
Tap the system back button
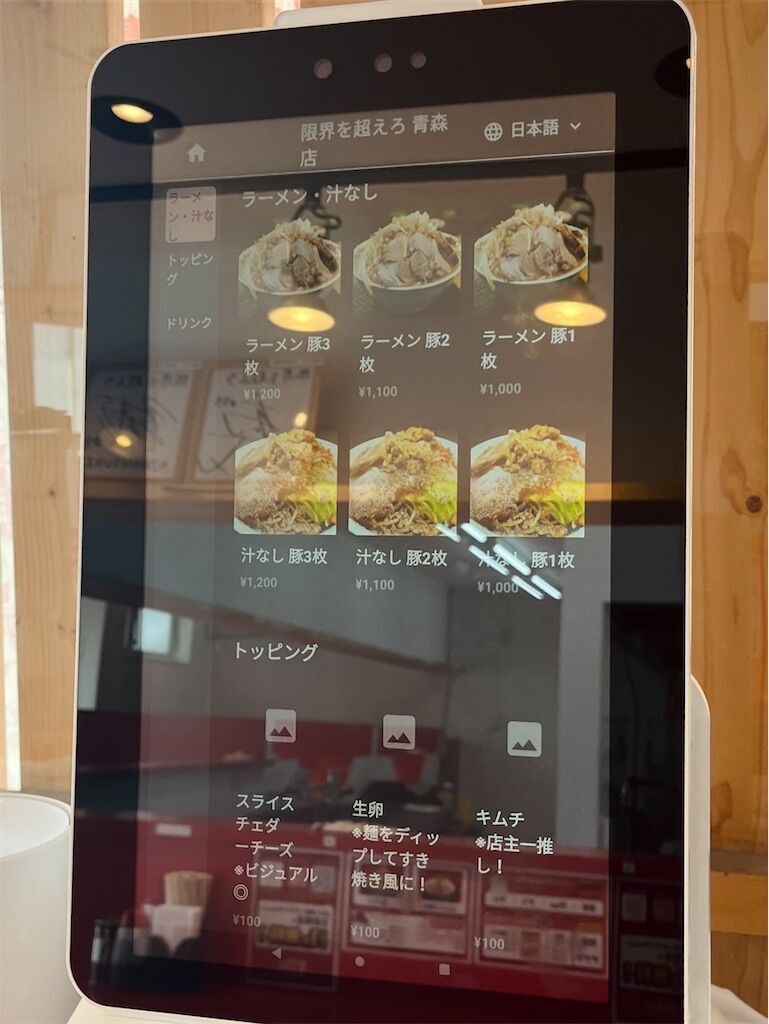click(x=277, y=953)
